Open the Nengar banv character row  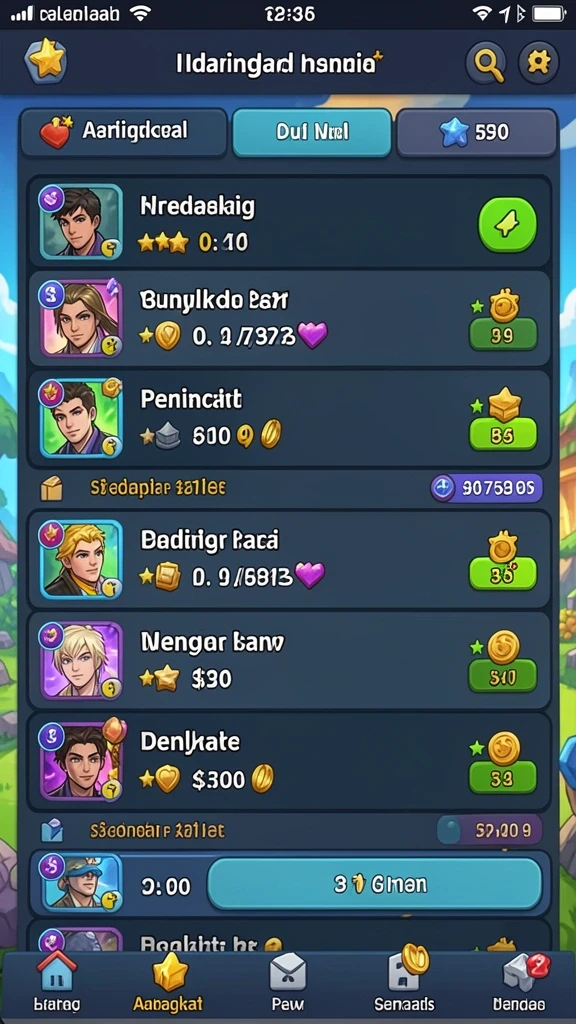[x=289, y=660]
